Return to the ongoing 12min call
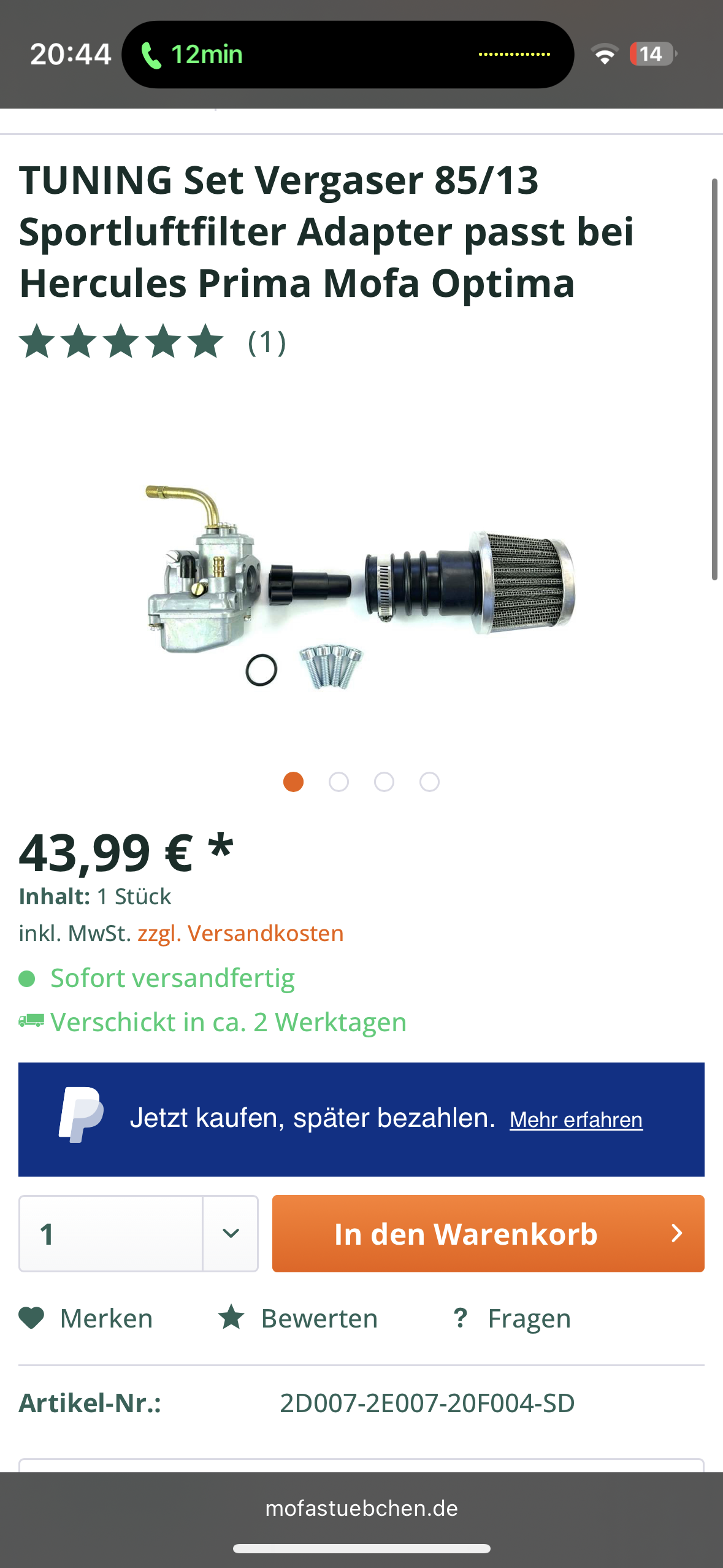 [191, 55]
